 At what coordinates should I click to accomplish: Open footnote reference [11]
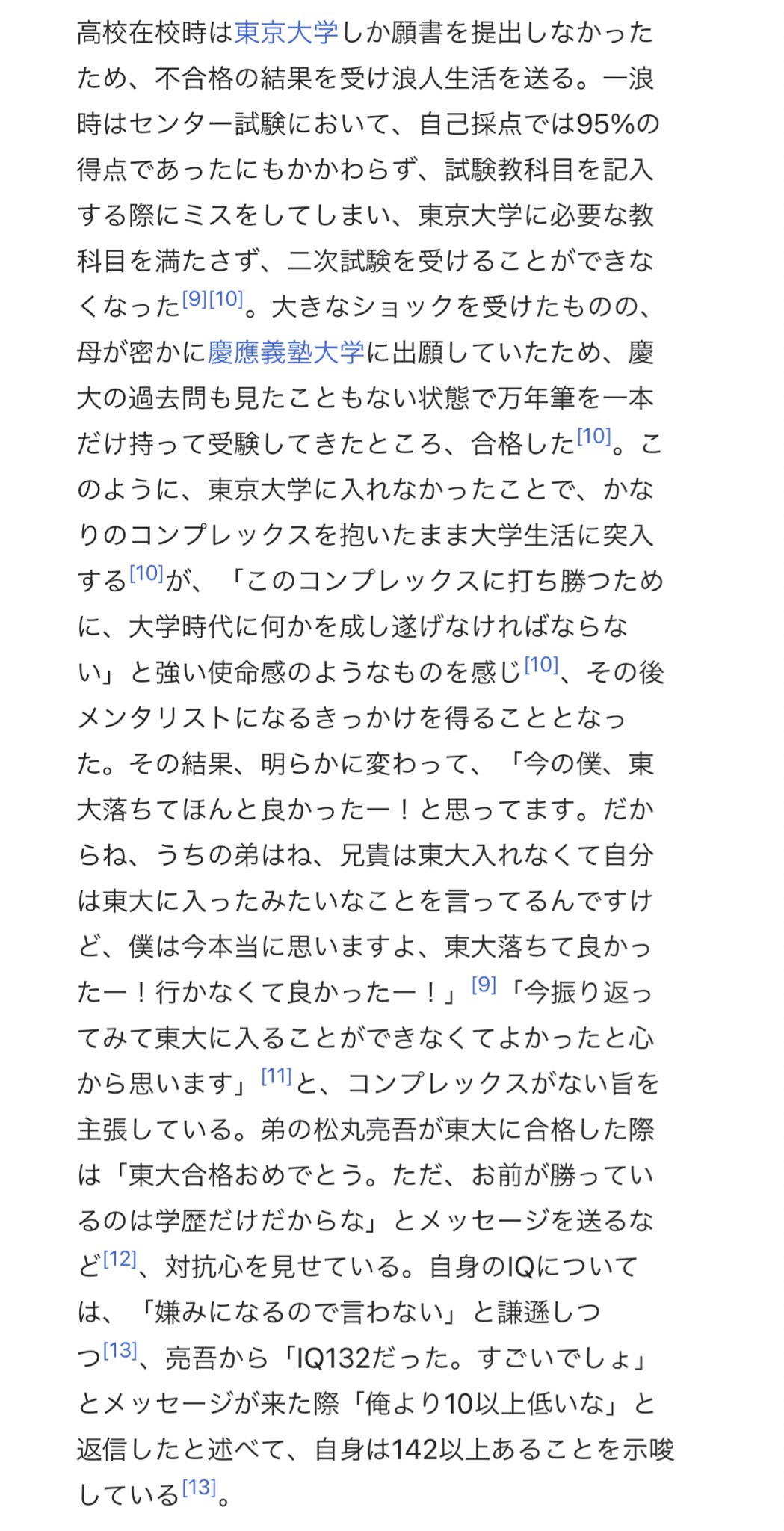276,1076
